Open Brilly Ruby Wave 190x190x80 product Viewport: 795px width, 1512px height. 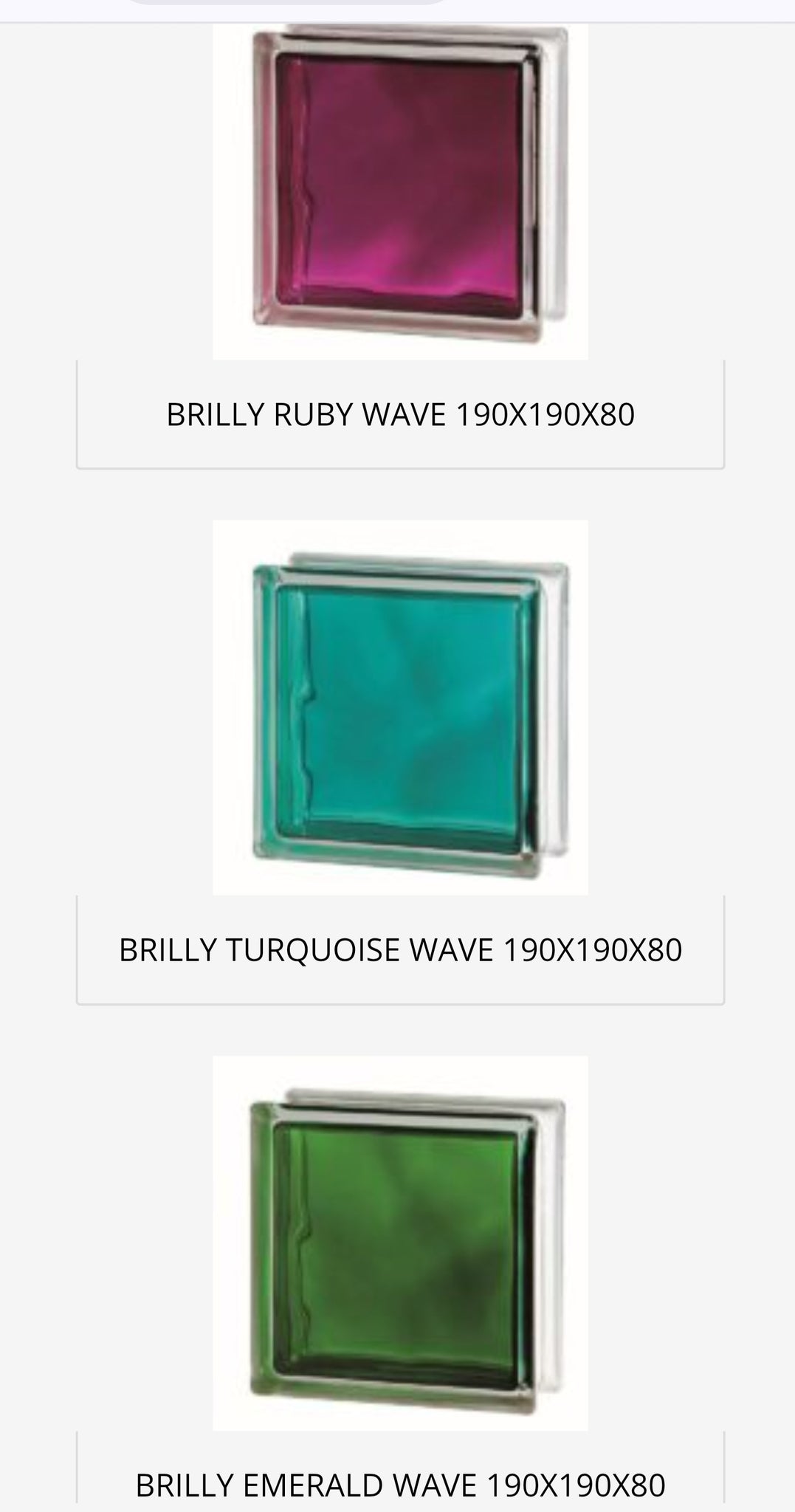pyautogui.click(x=400, y=415)
